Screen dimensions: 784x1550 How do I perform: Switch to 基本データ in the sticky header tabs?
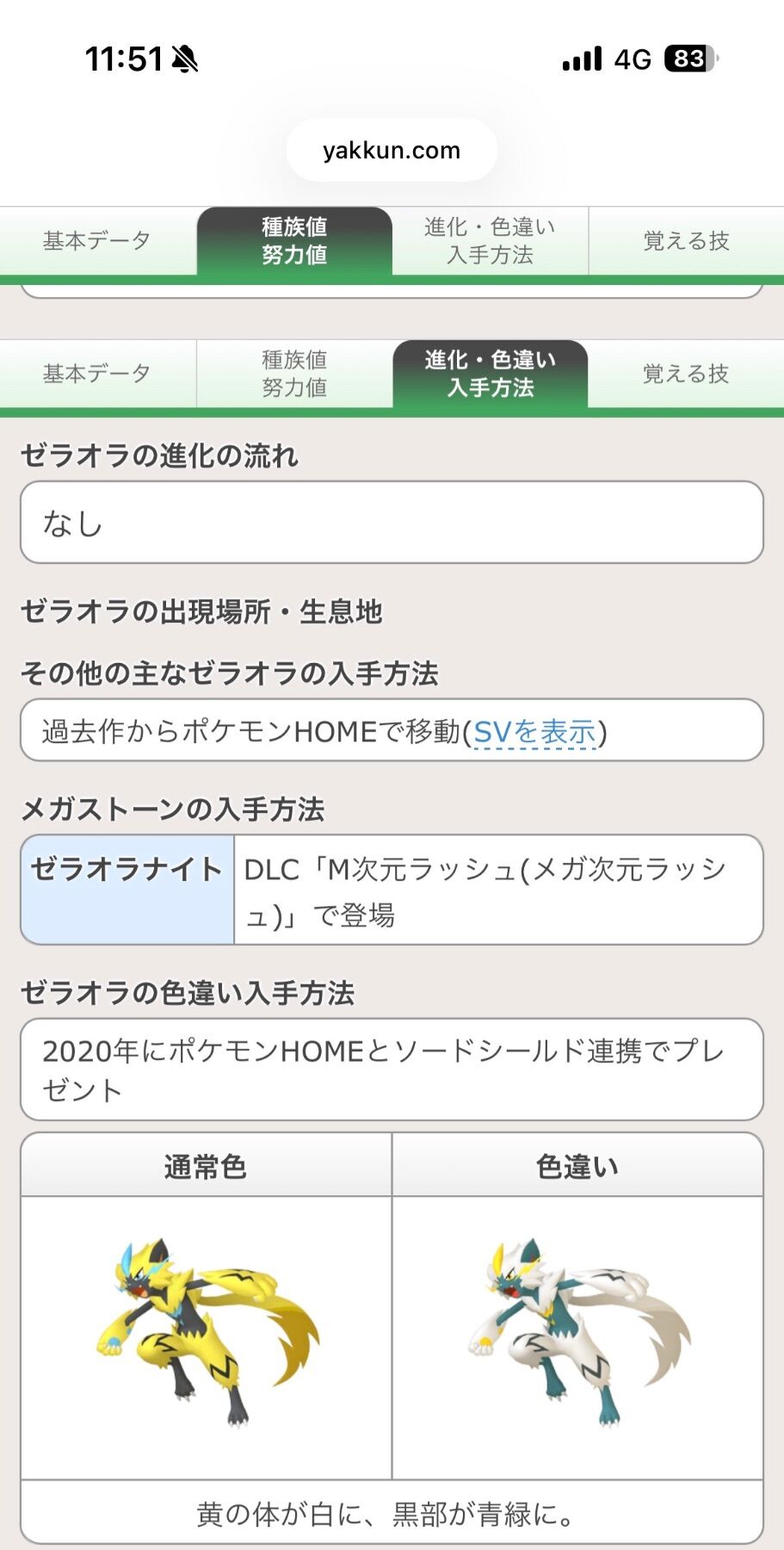click(97, 241)
